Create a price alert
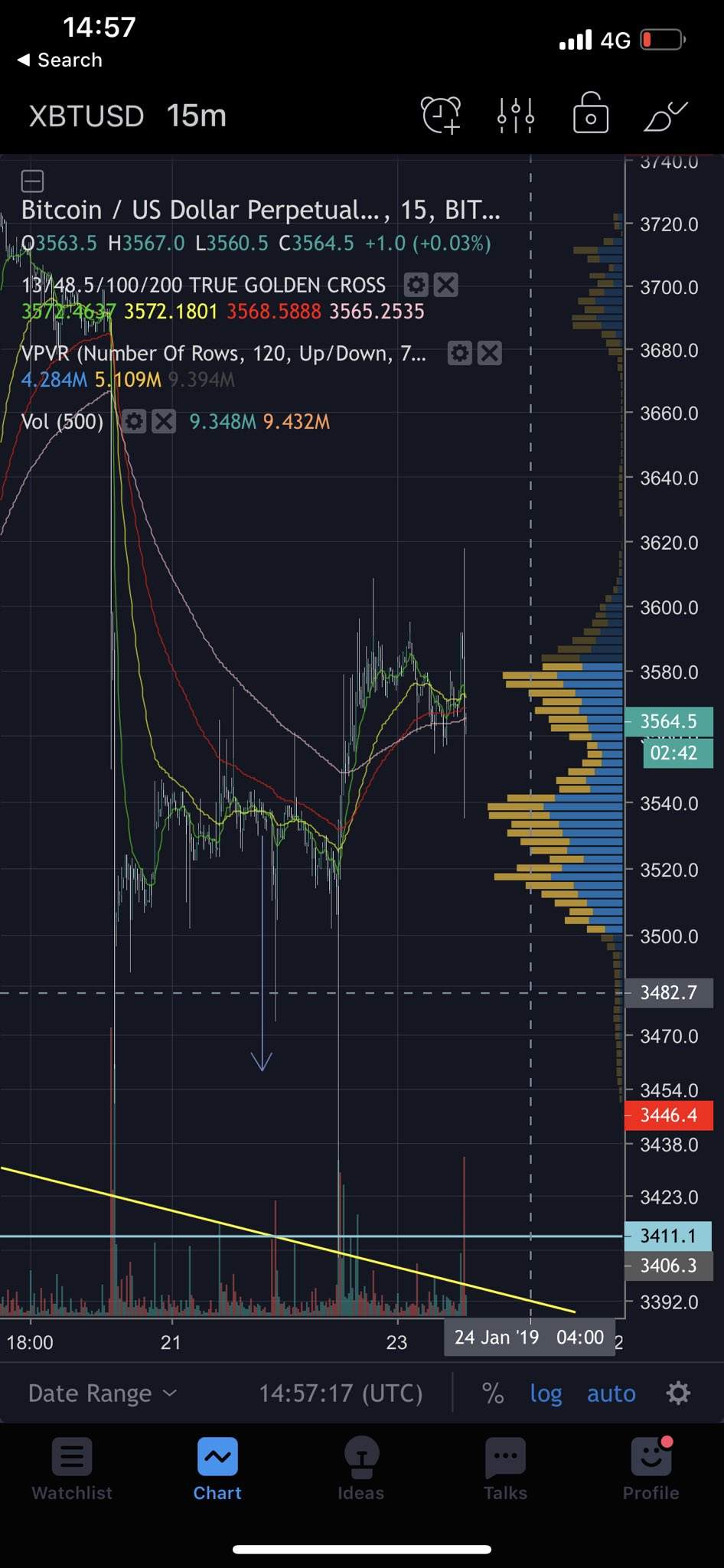 (441, 116)
